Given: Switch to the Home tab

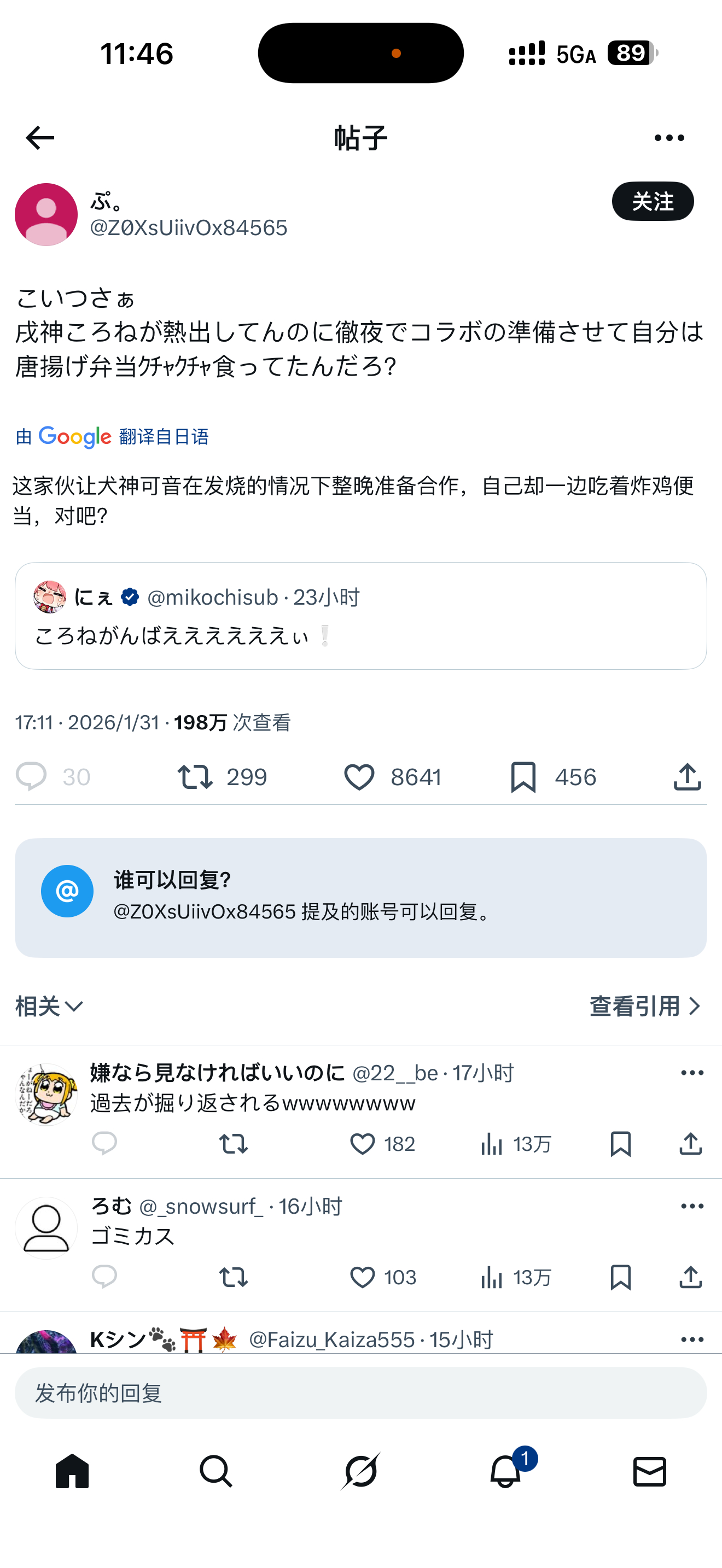Looking at the screenshot, I should pos(72,1471).
